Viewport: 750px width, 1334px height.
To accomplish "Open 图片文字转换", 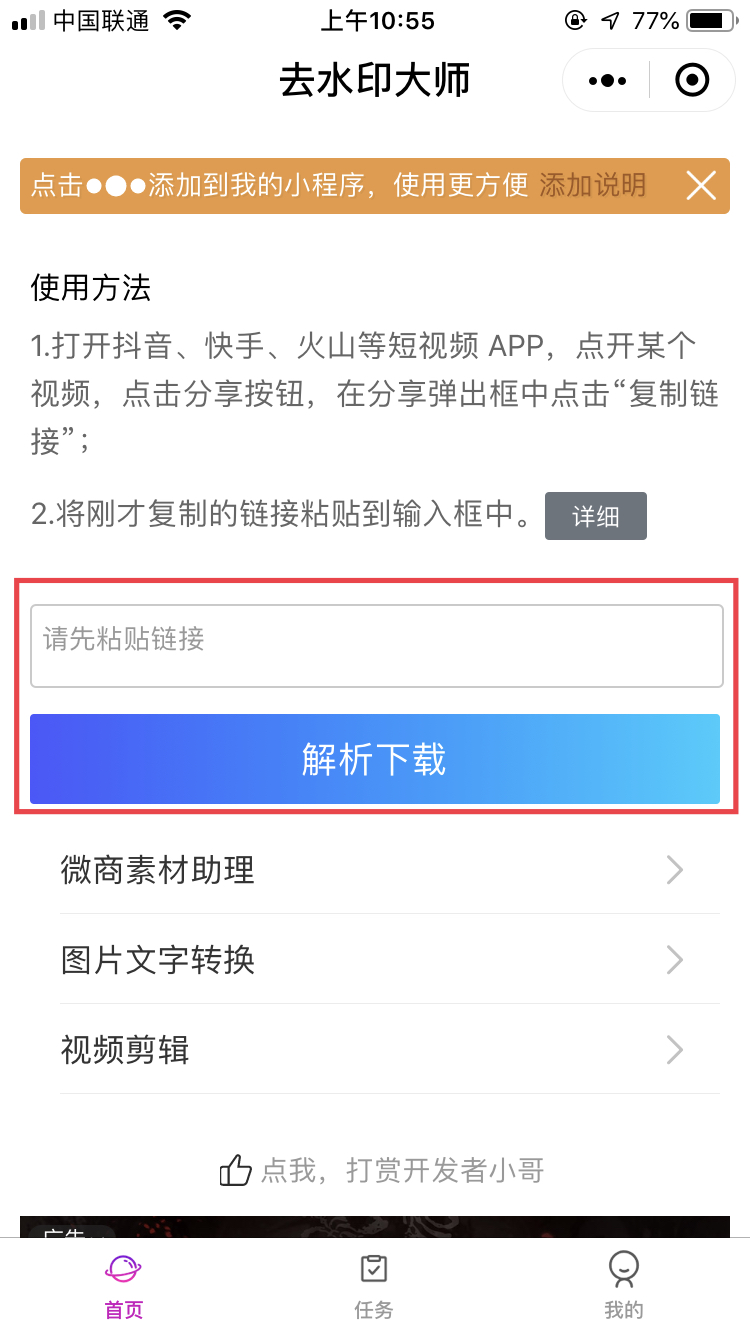I will [390, 960].
